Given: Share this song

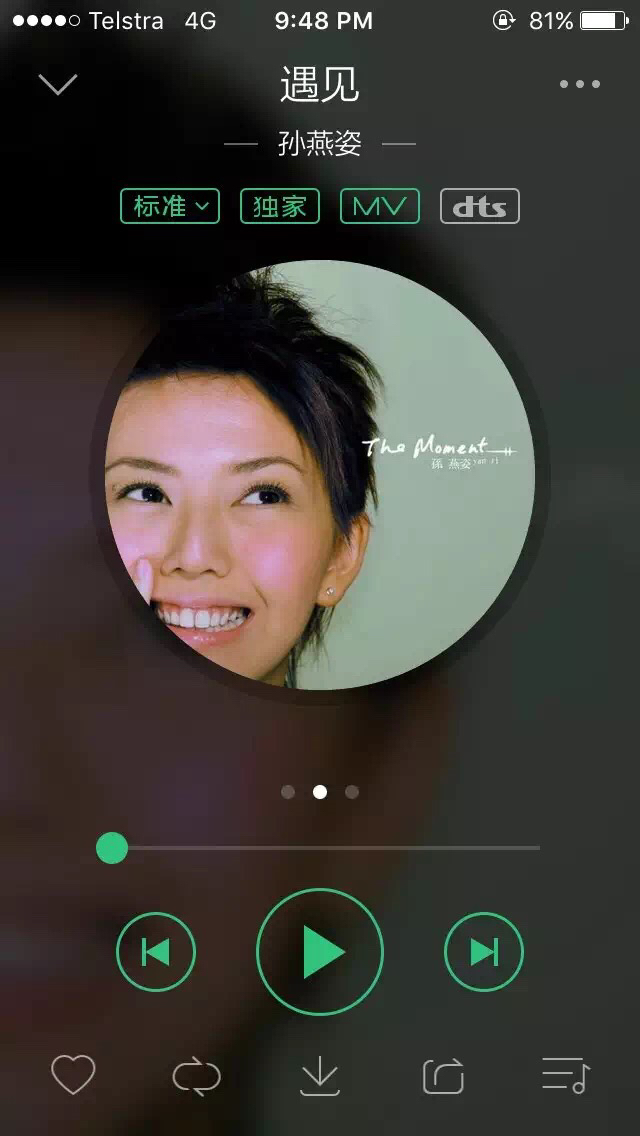Looking at the screenshot, I should [443, 1076].
